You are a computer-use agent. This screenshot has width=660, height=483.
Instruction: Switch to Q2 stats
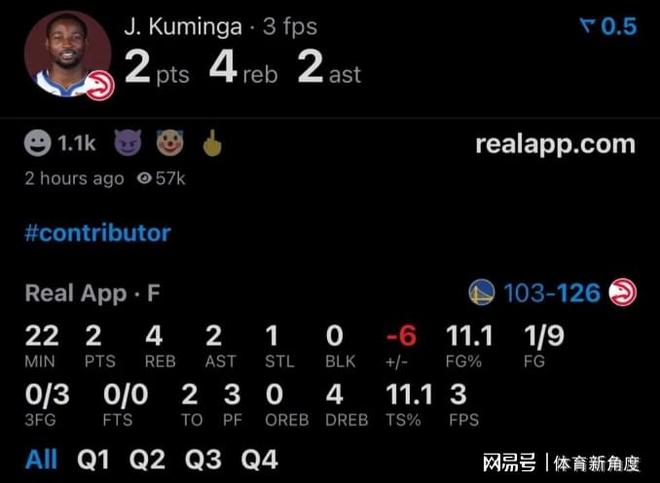click(148, 459)
